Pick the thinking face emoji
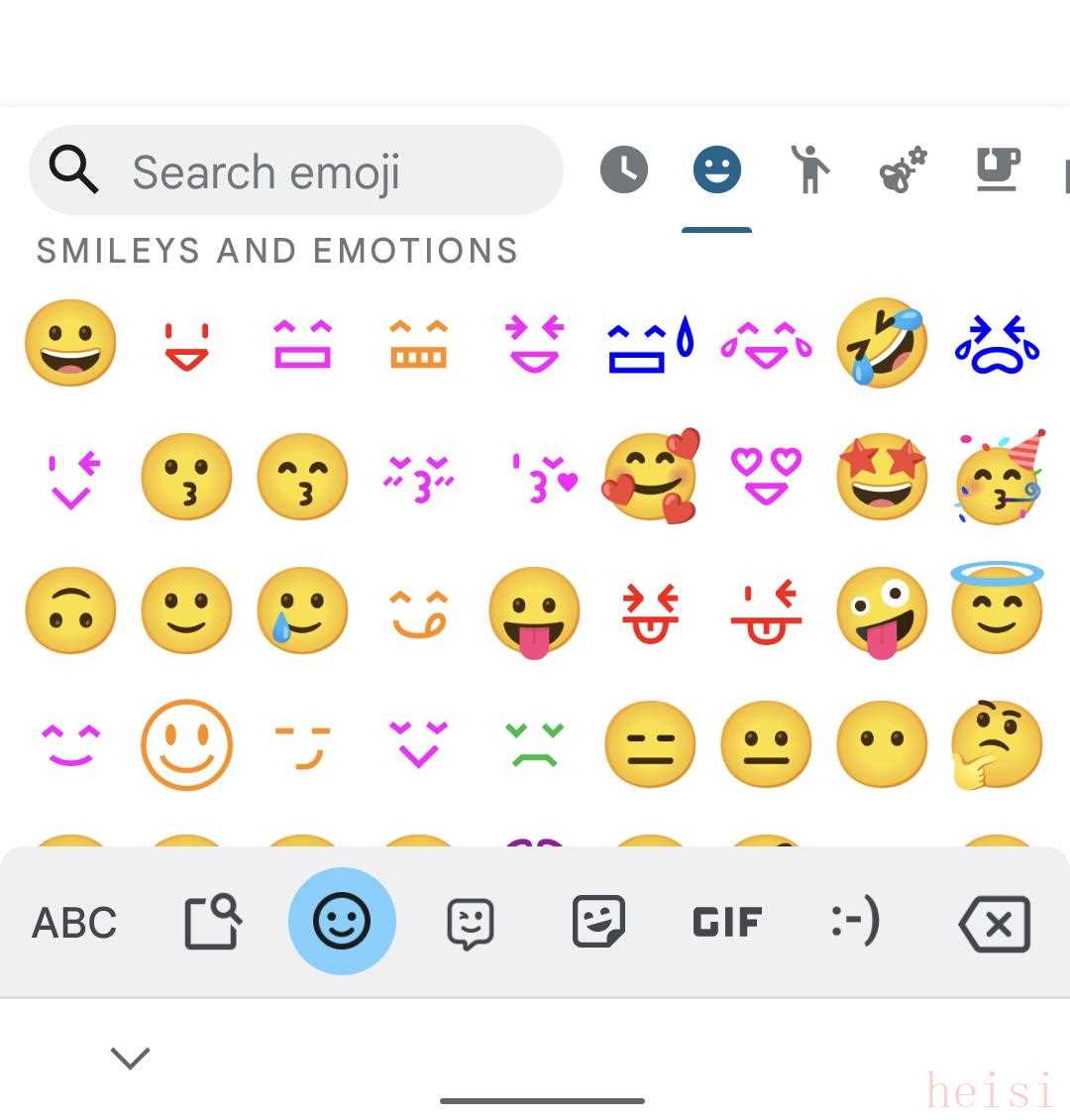Viewport: 1070px width, 1120px height. click(x=996, y=743)
